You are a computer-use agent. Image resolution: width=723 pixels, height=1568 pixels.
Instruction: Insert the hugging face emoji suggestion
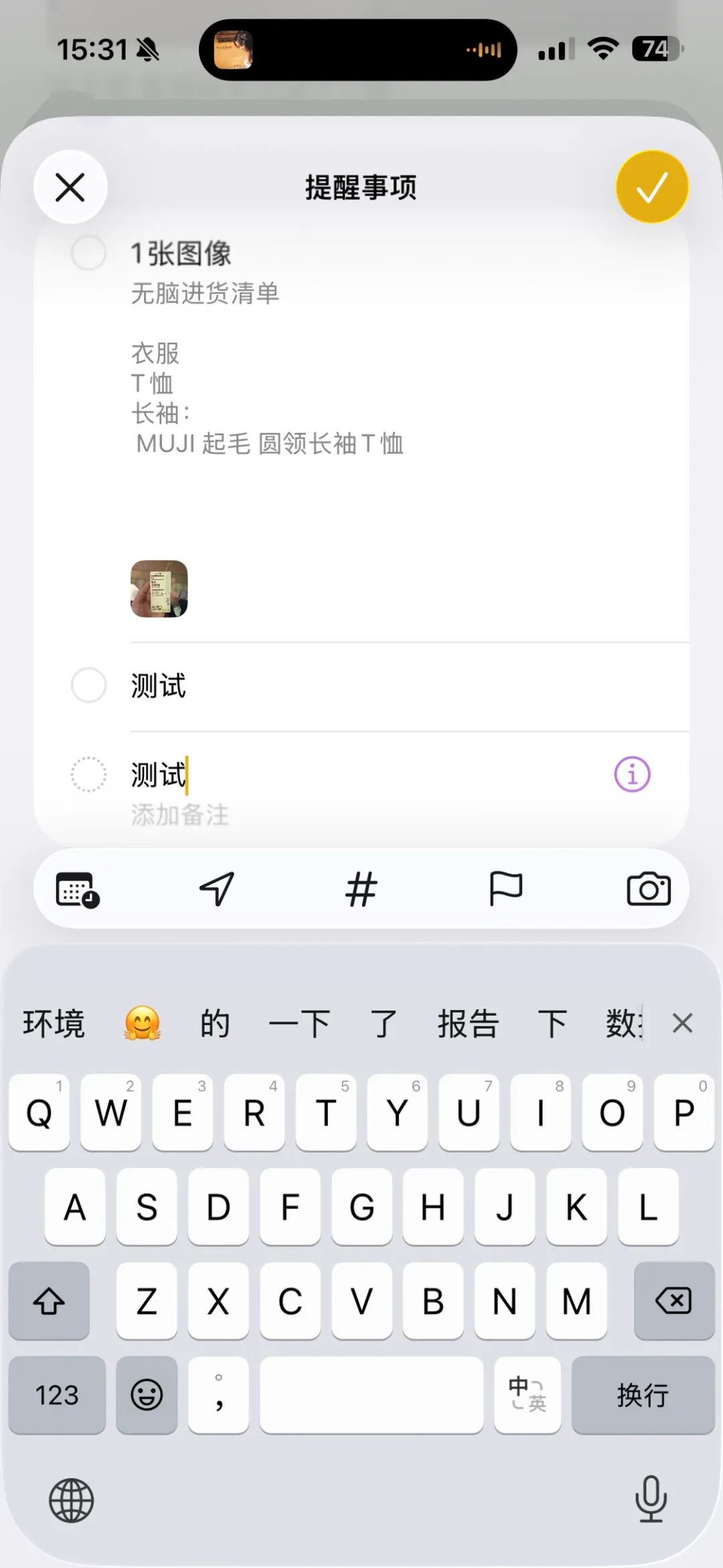(x=143, y=1023)
